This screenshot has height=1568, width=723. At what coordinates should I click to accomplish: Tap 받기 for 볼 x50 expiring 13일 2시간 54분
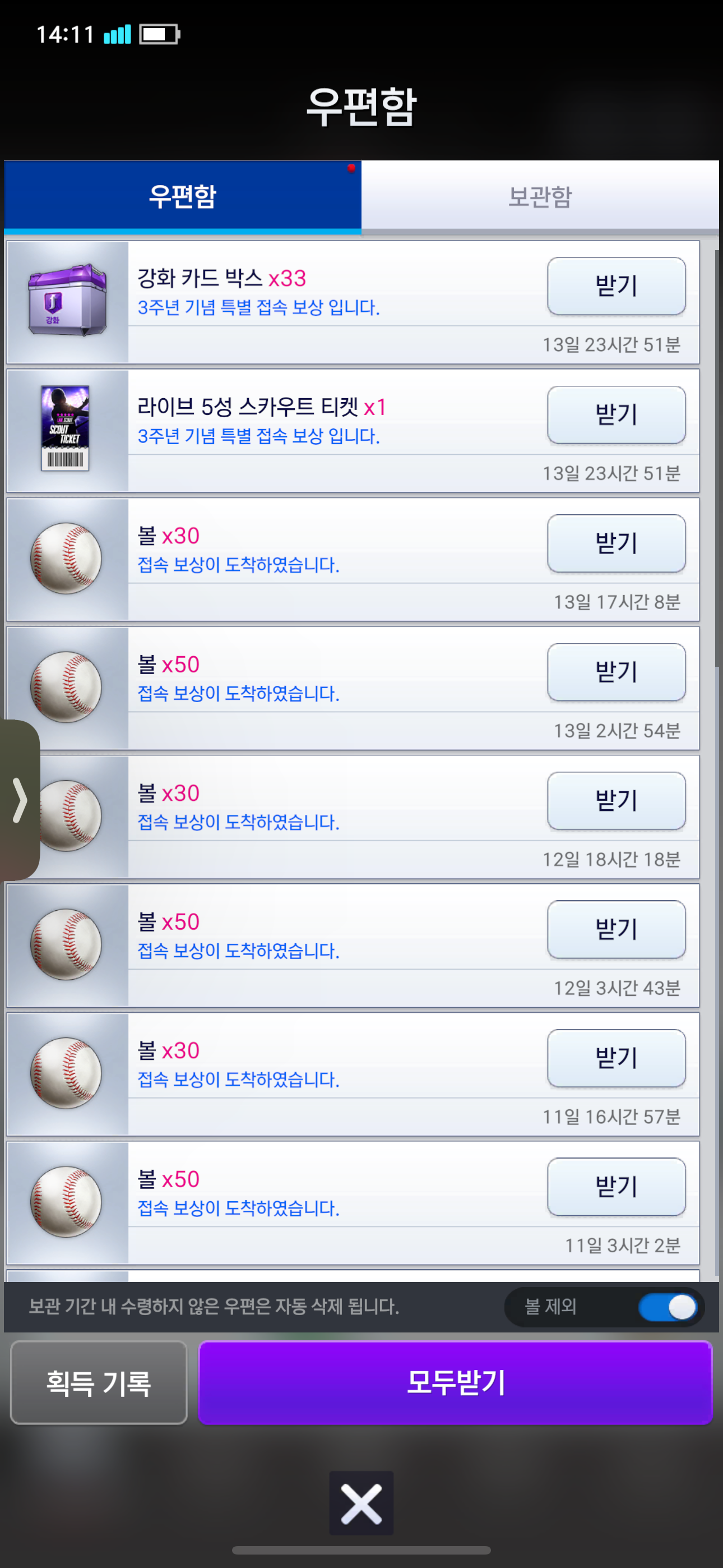click(x=615, y=672)
